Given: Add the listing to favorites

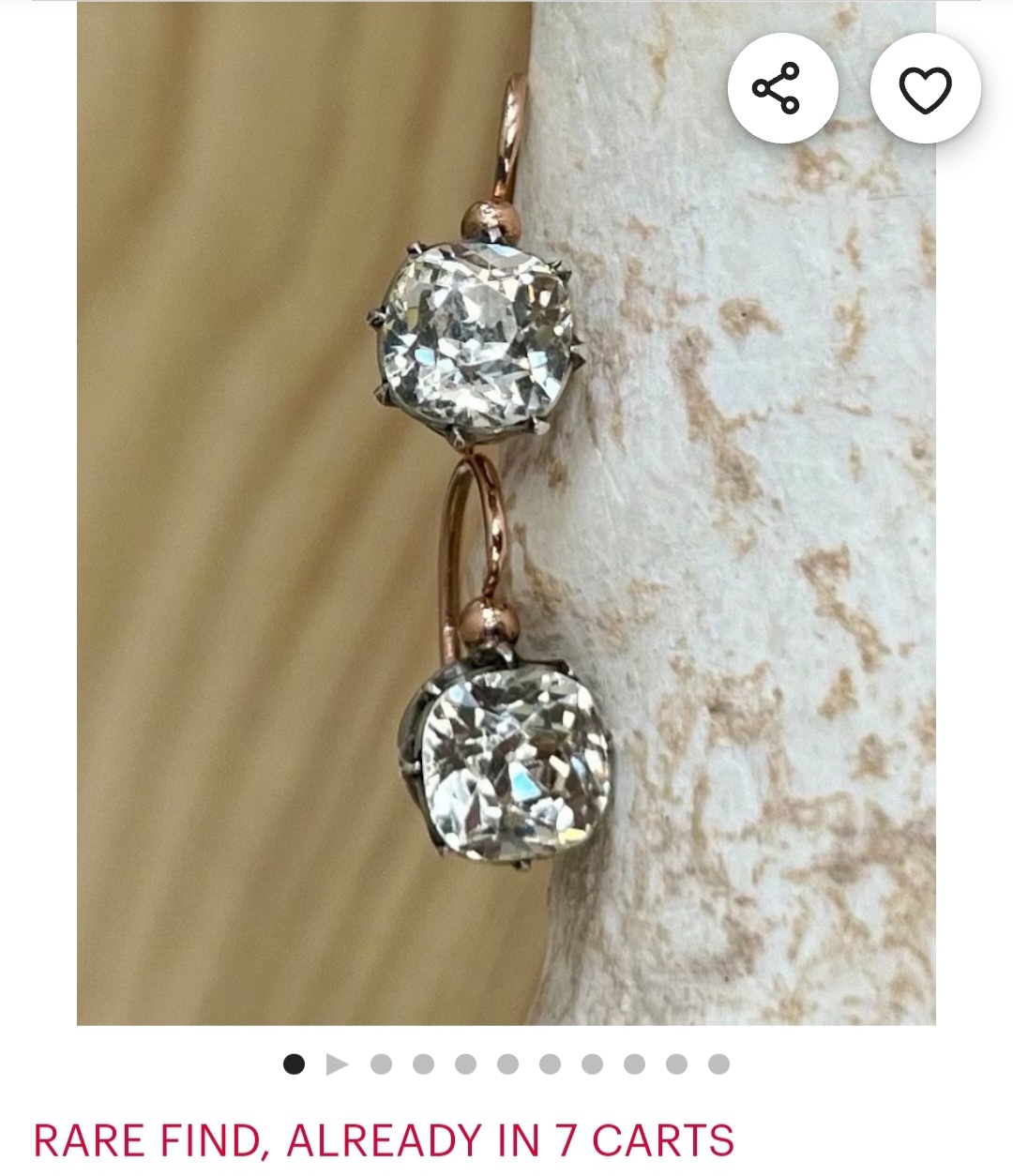Looking at the screenshot, I should tap(925, 89).
